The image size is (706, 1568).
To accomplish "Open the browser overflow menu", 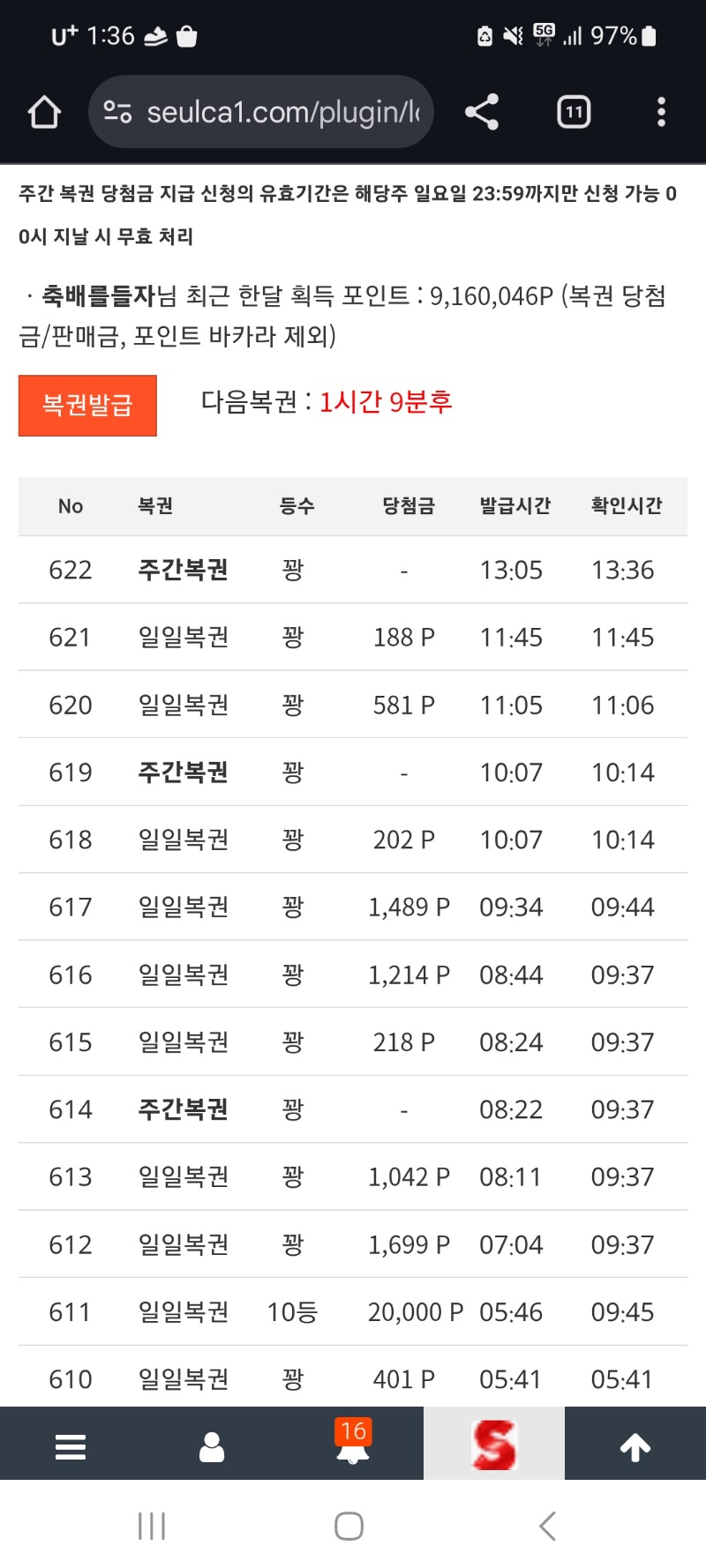I will [x=661, y=112].
